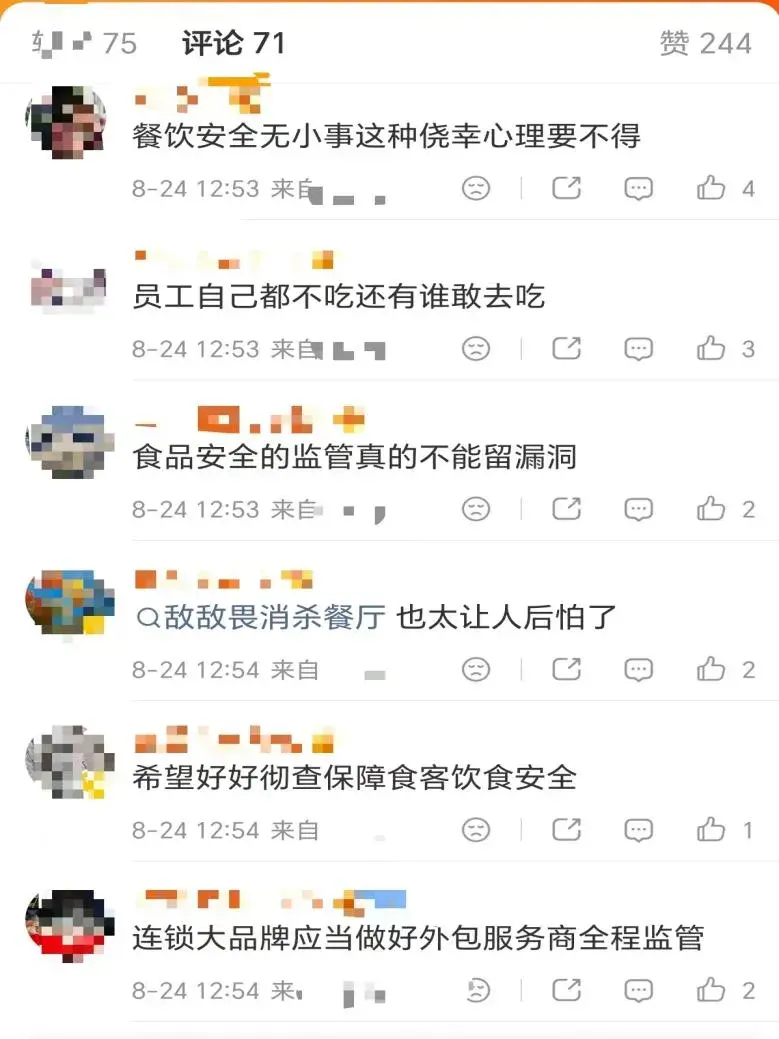Like the comment 餐饮安全无小事这种侥幸心理要不得
This screenshot has height=1039, width=779.
tap(725, 188)
